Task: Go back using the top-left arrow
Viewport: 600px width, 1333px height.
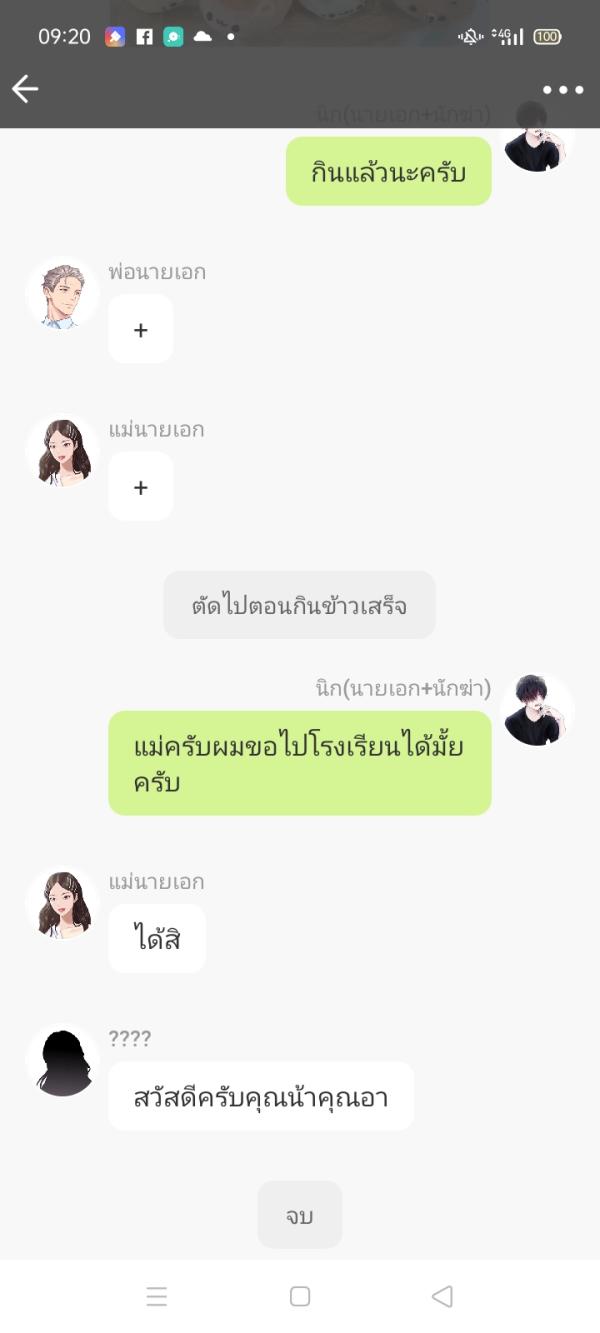Action: pos(25,89)
